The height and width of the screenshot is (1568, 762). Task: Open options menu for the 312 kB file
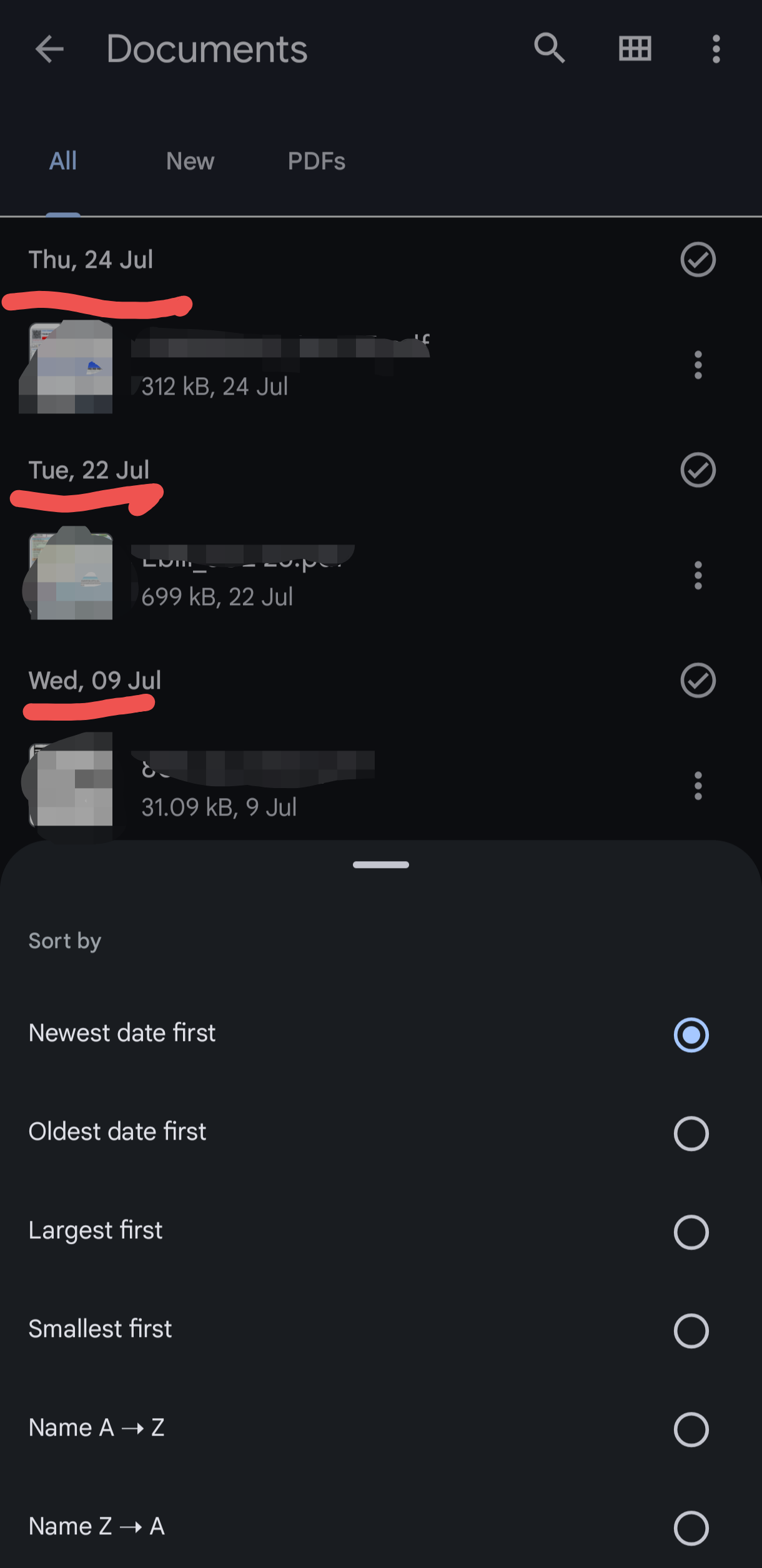click(698, 367)
